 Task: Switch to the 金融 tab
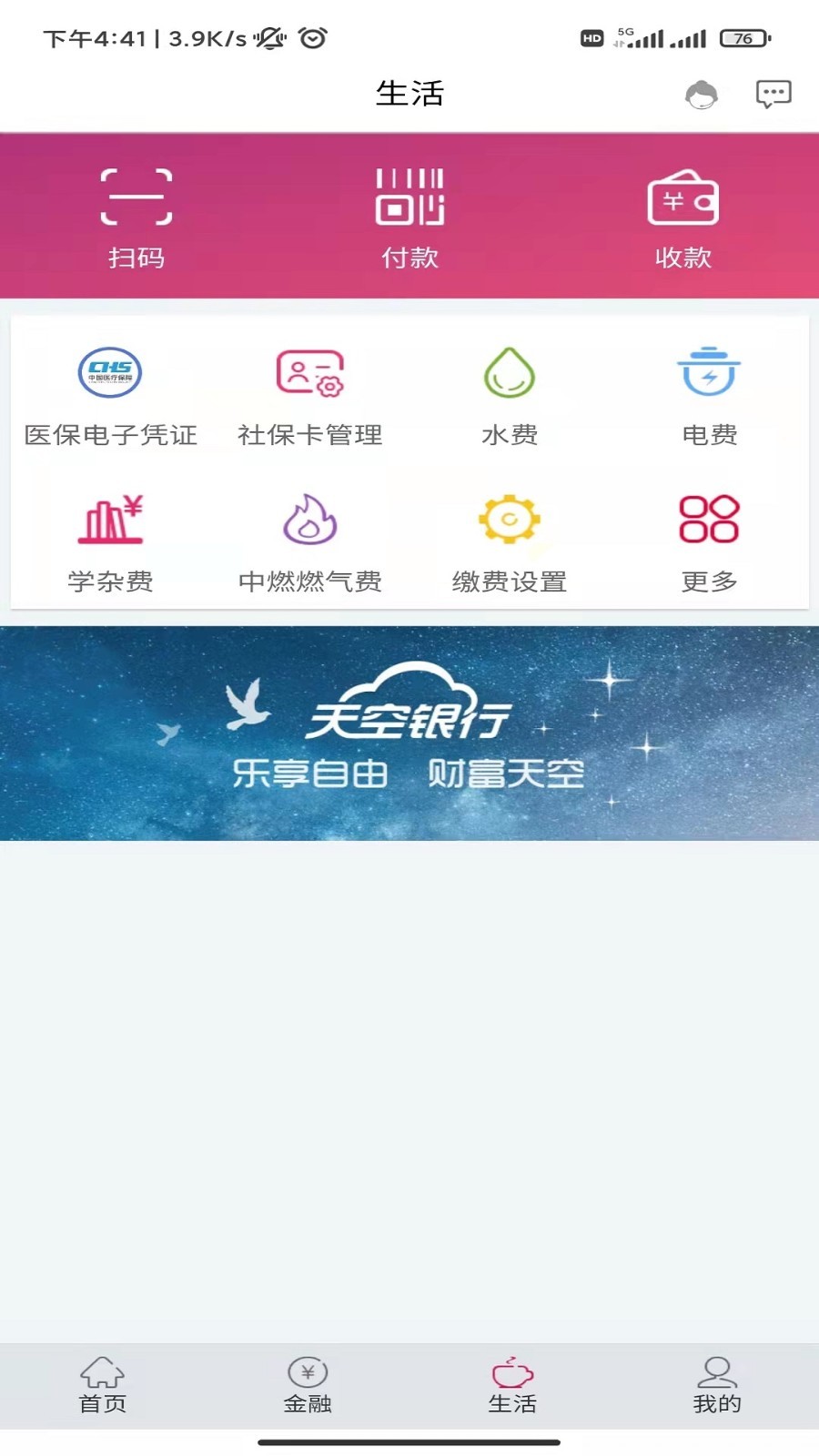[308, 1386]
